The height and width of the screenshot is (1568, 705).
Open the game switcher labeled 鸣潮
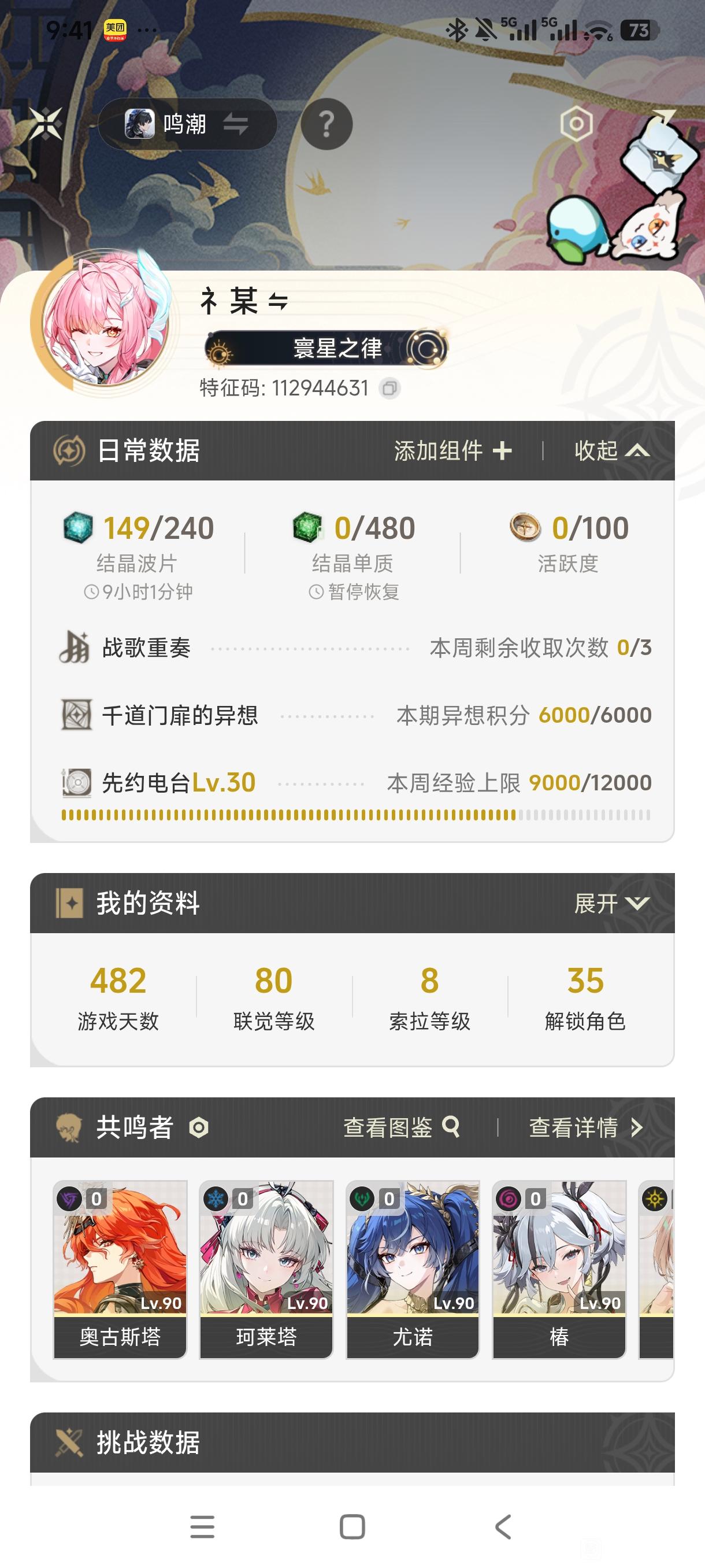[x=187, y=125]
